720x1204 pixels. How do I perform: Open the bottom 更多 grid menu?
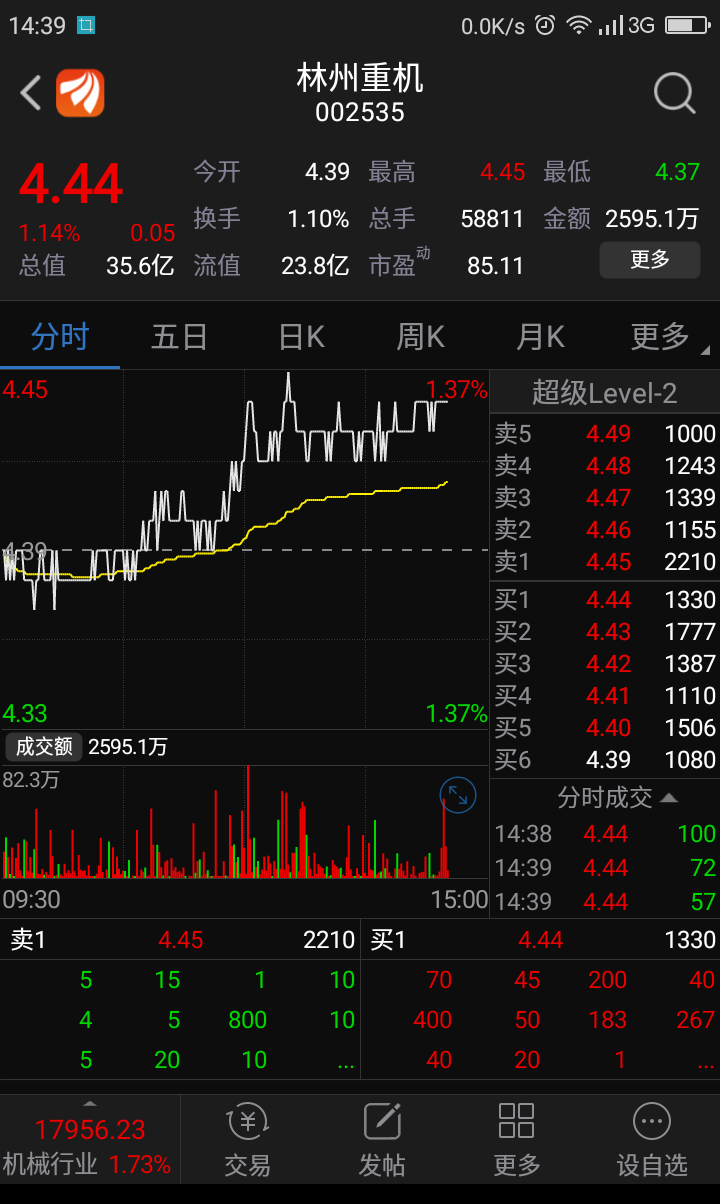click(x=517, y=1140)
